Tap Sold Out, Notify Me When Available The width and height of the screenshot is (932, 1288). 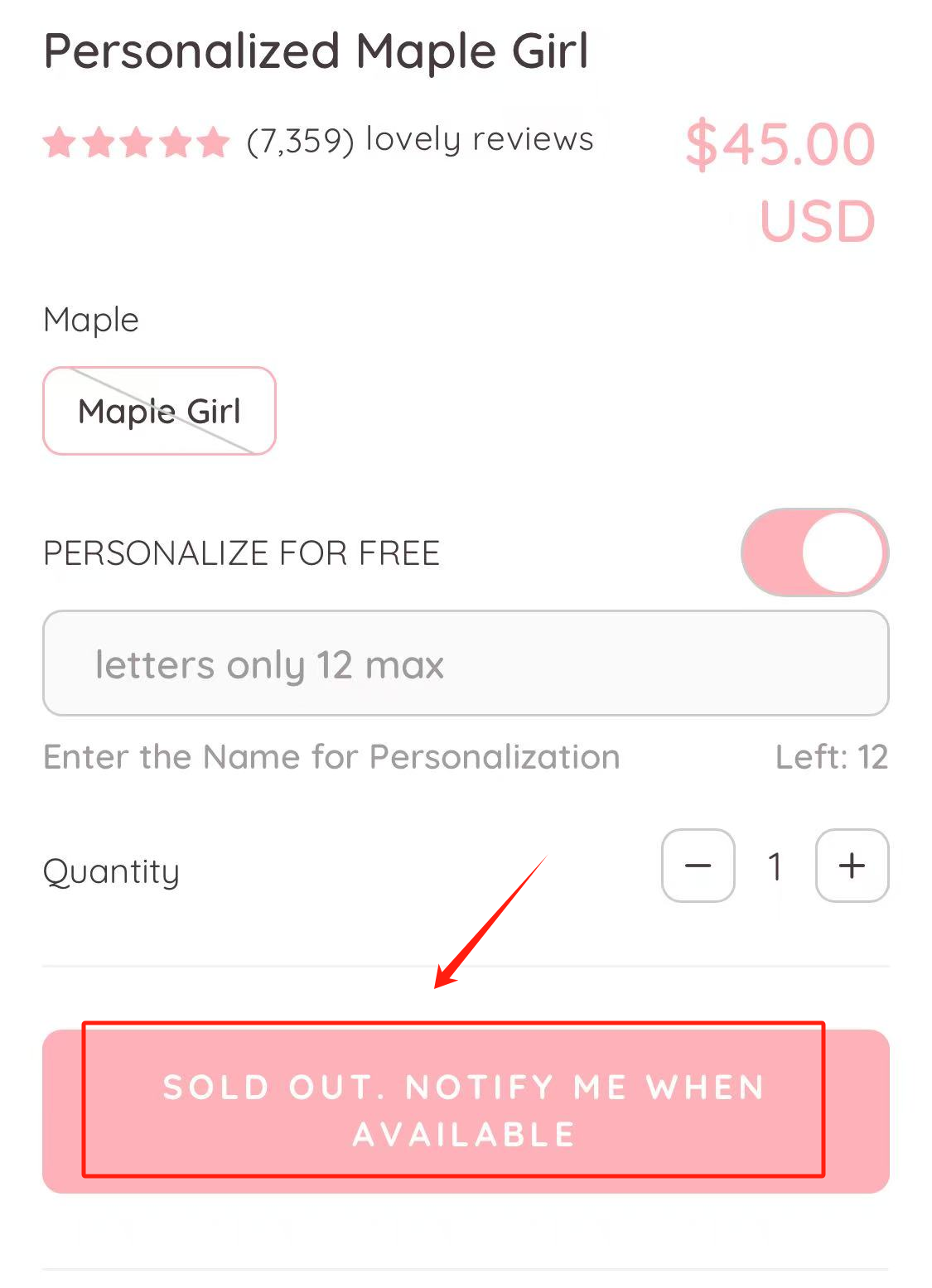(x=466, y=1111)
